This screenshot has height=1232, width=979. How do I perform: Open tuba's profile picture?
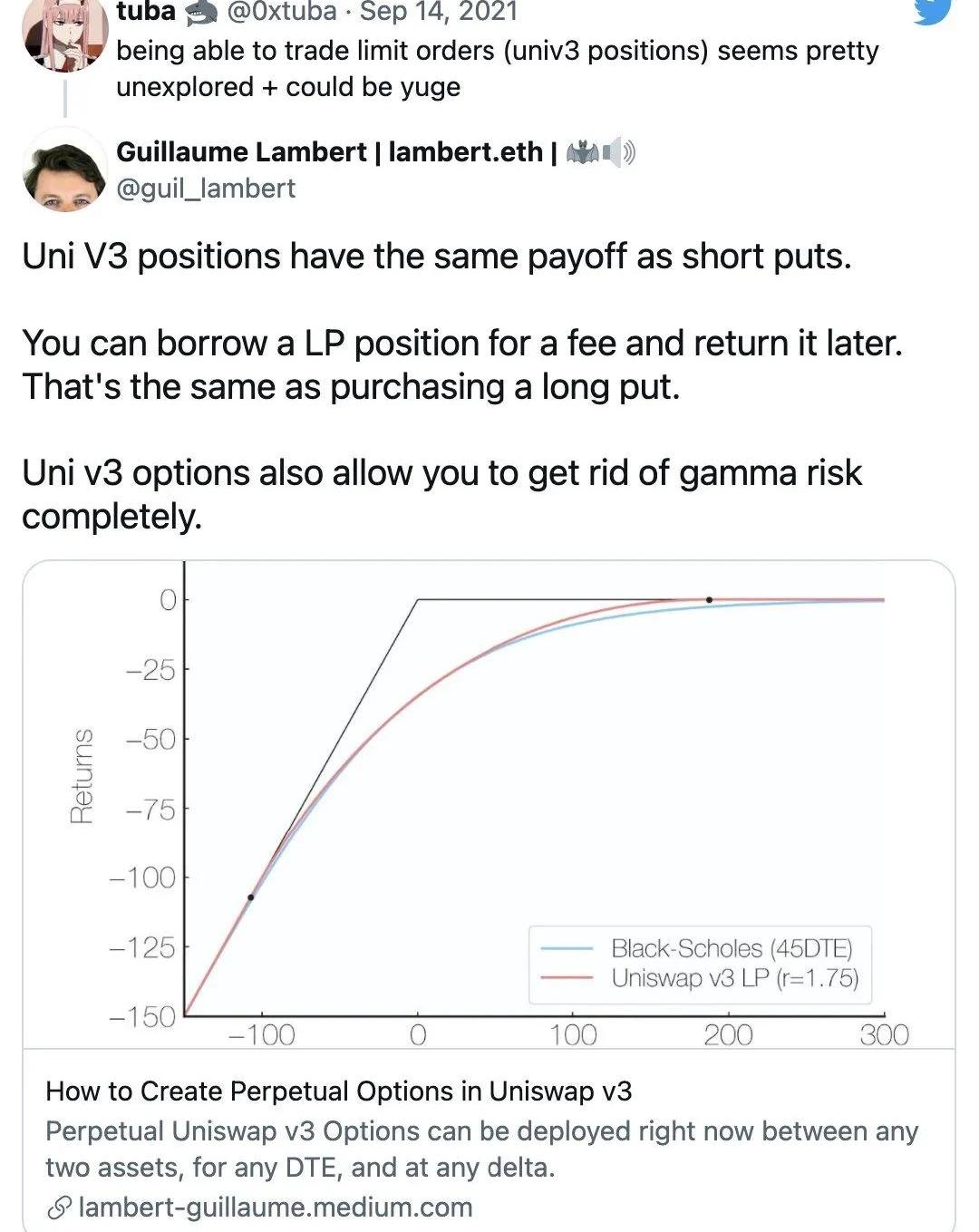(x=63, y=33)
